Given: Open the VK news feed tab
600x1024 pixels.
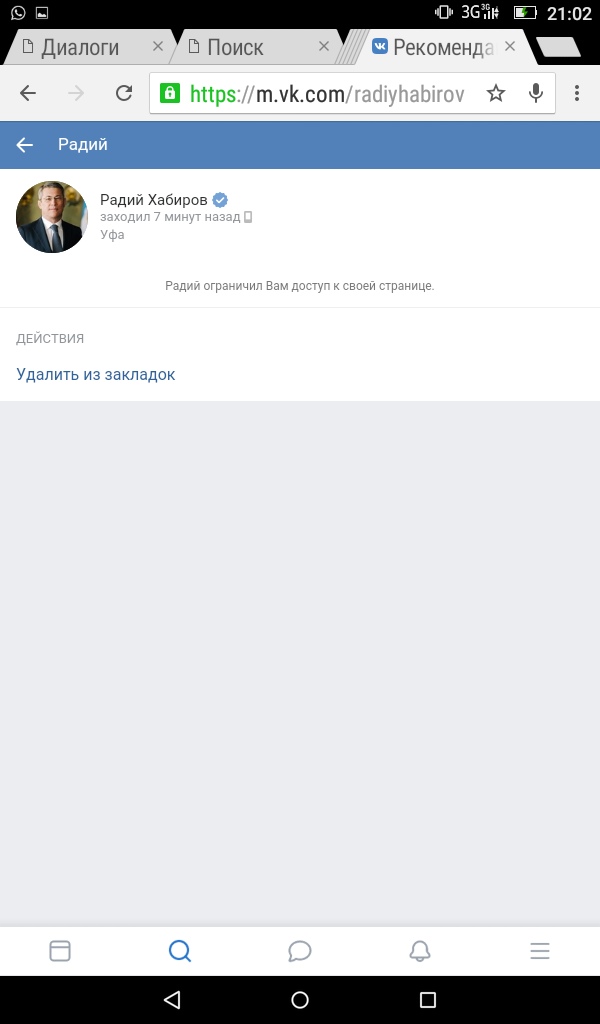Looking at the screenshot, I should (x=60, y=951).
